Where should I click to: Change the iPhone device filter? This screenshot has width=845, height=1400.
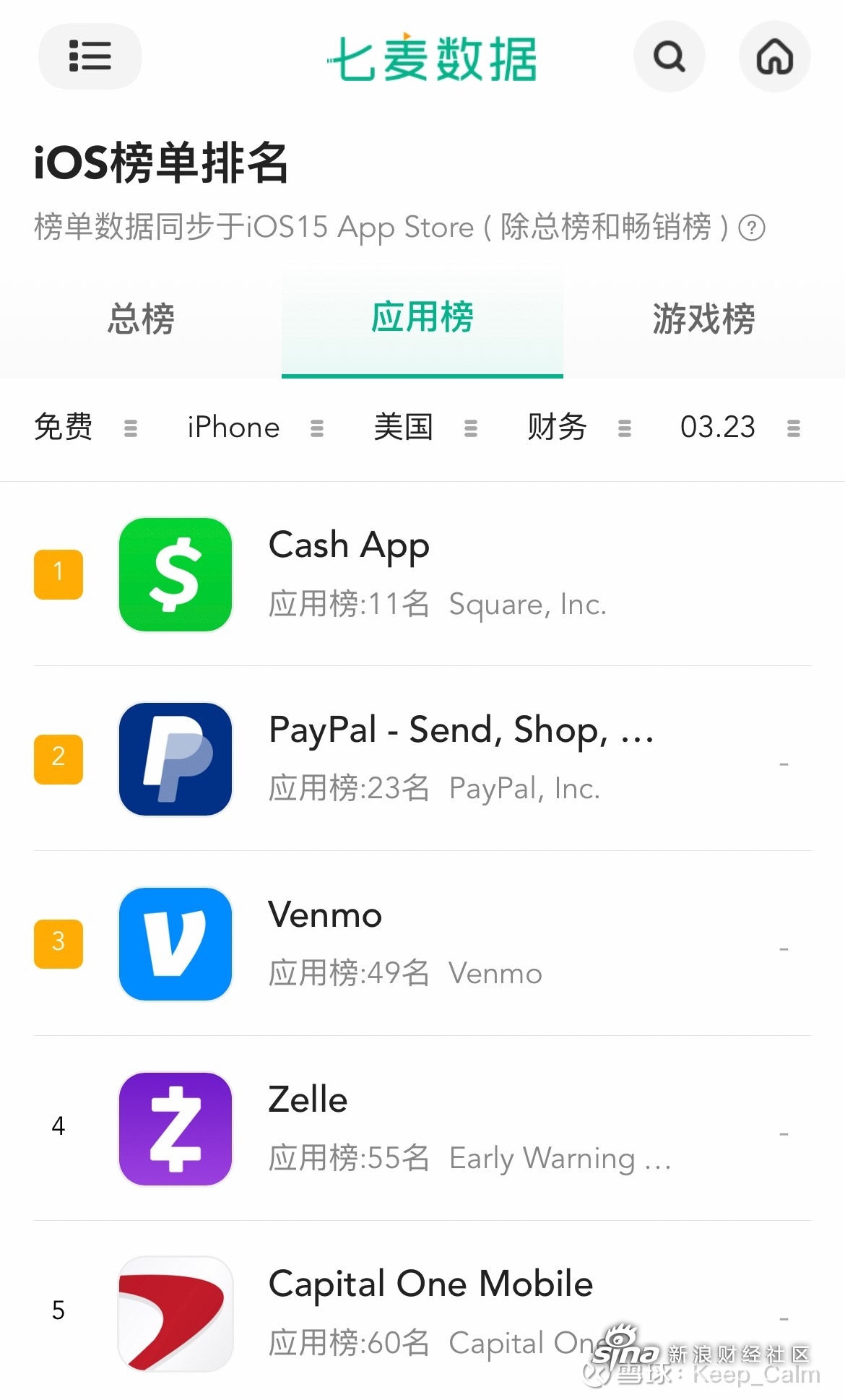254,428
